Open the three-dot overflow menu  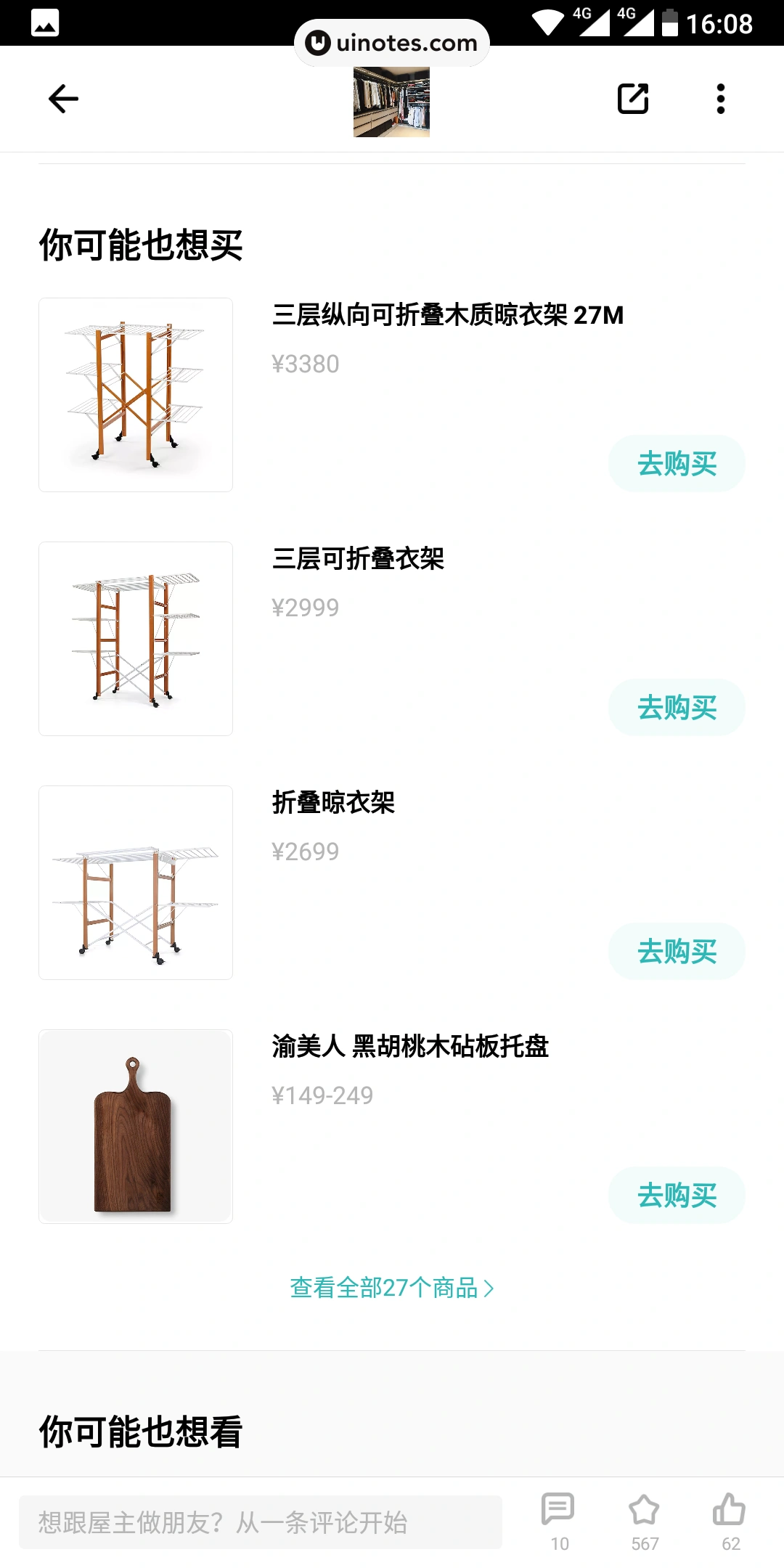coord(720,99)
